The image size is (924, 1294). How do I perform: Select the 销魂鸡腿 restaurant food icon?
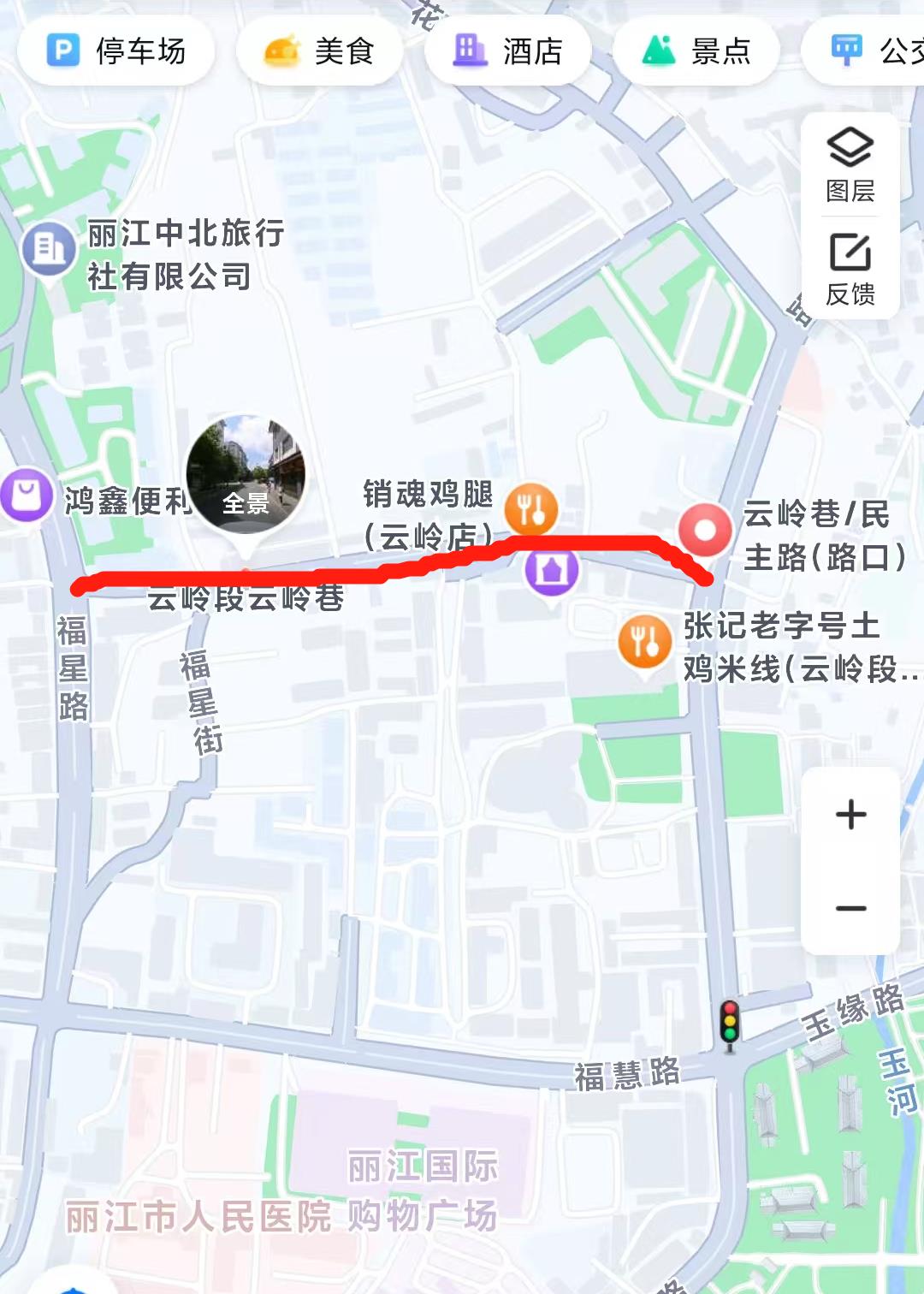(530, 507)
